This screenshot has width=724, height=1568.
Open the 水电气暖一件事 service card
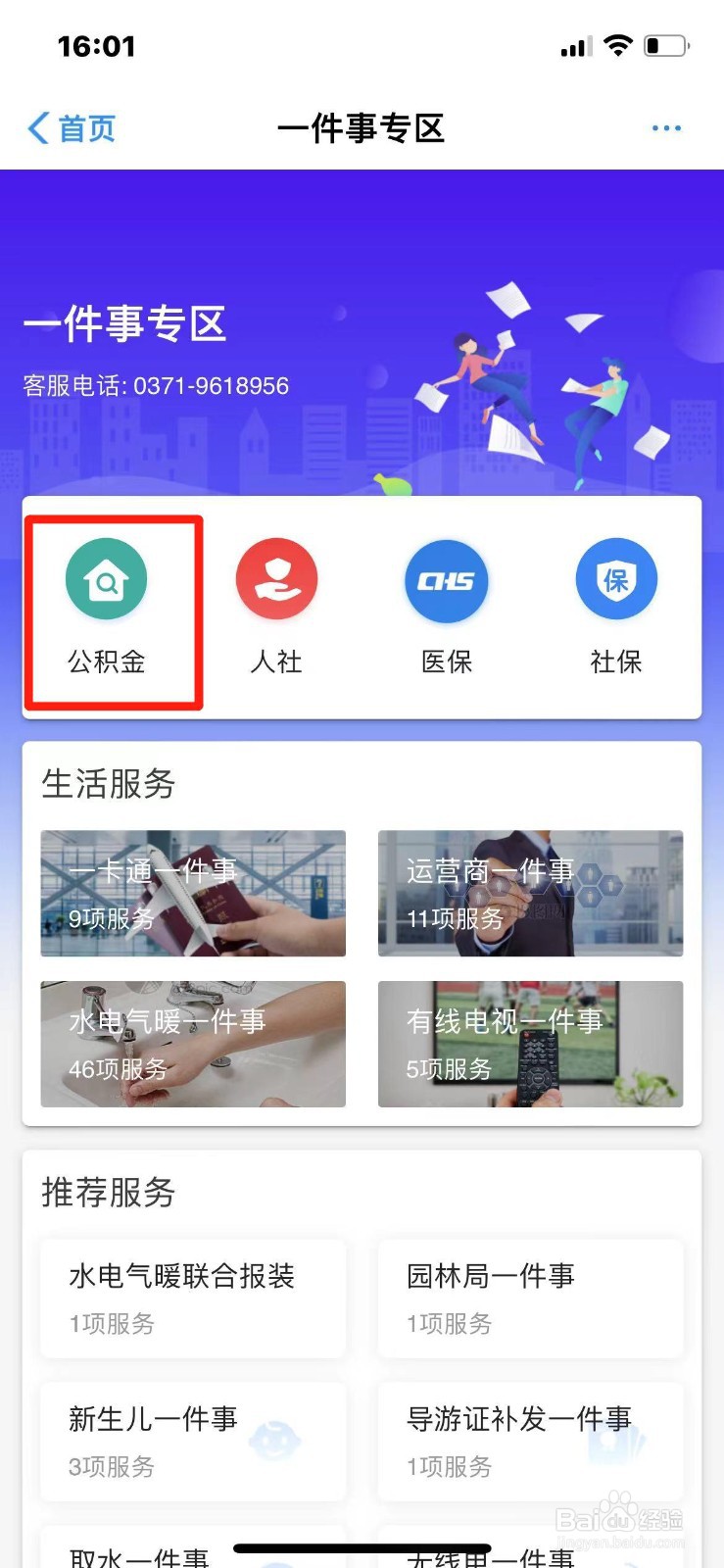(192, 1042)
